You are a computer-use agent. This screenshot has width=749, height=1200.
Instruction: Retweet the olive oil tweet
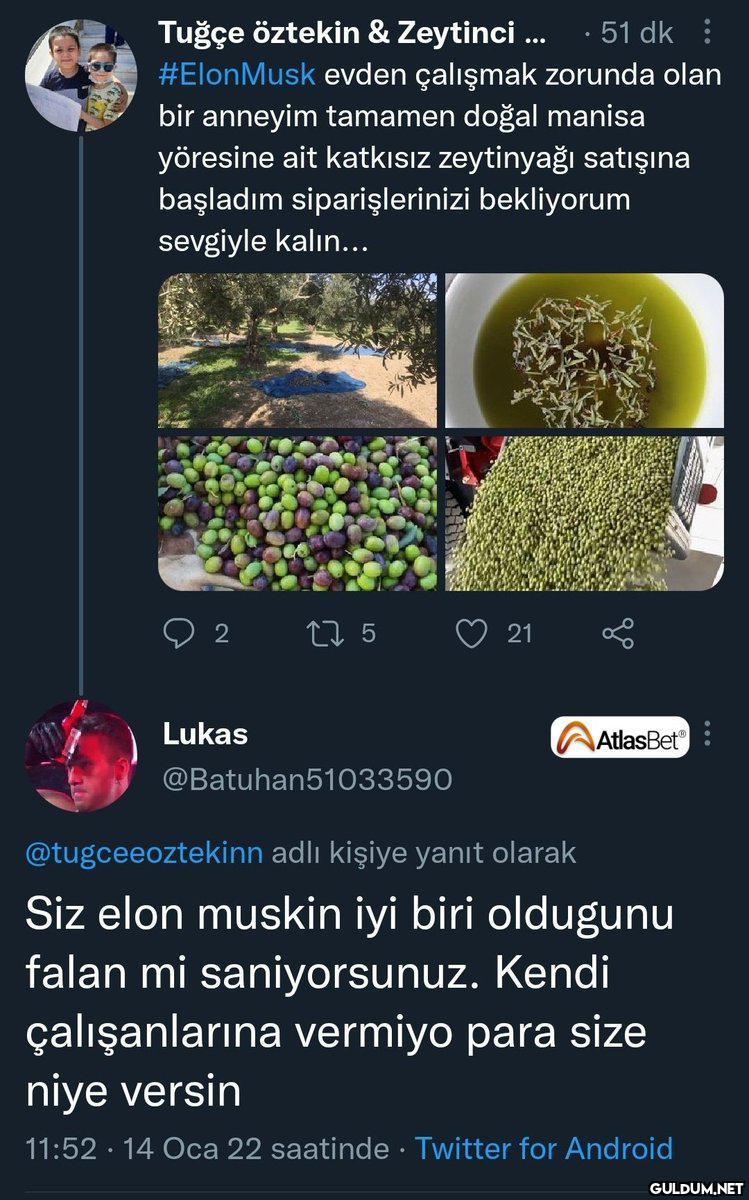[325, 633]
